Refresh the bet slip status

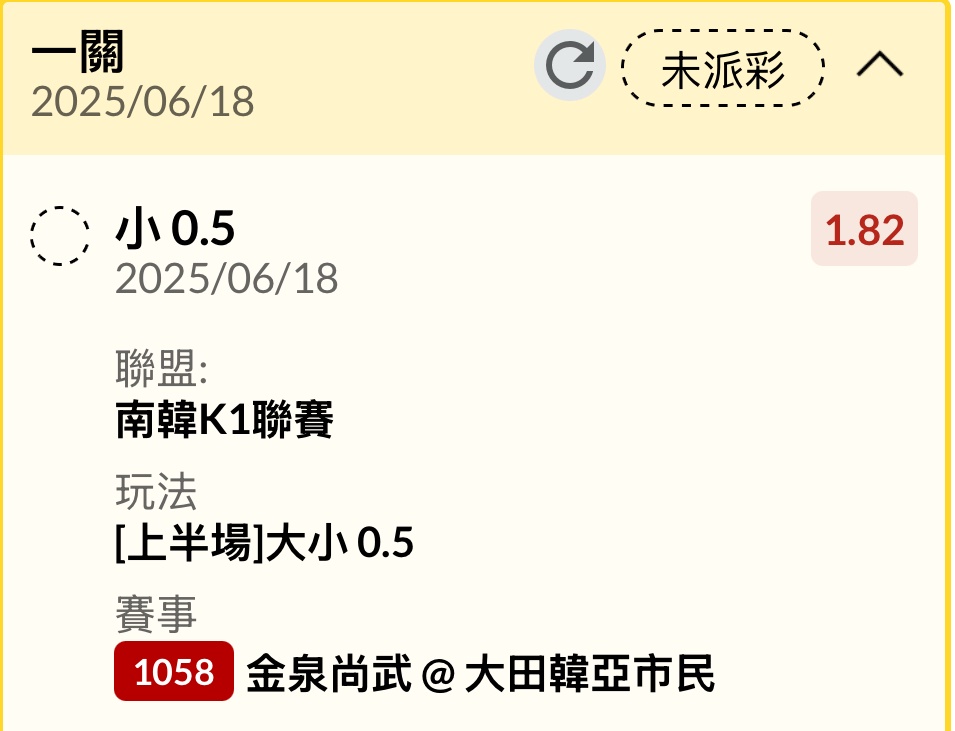(x=569, y=67)
